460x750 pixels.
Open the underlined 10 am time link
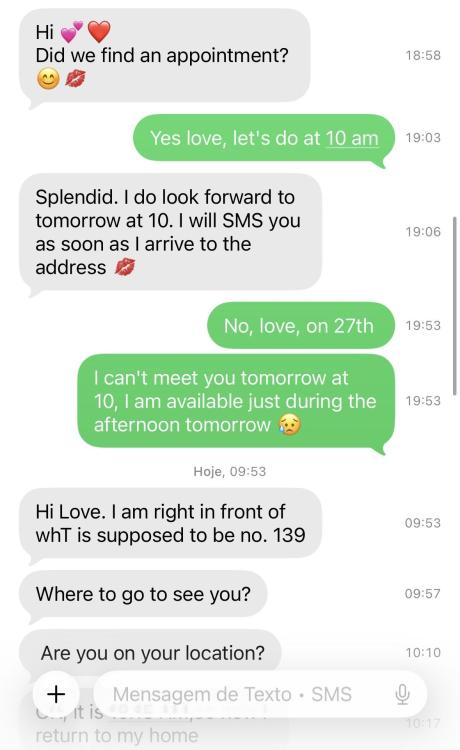click(352, 139)
